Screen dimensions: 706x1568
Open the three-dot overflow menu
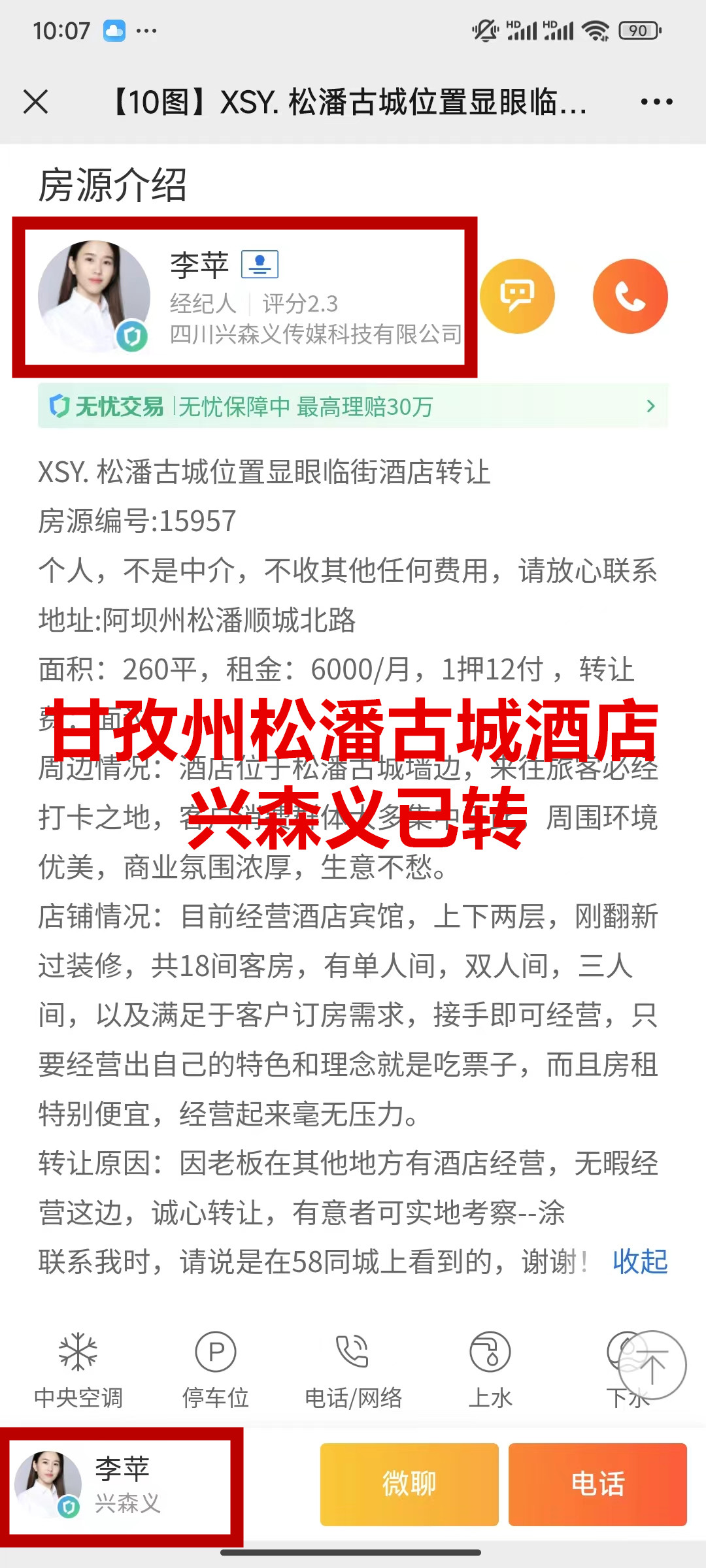(x=656, y=102)
